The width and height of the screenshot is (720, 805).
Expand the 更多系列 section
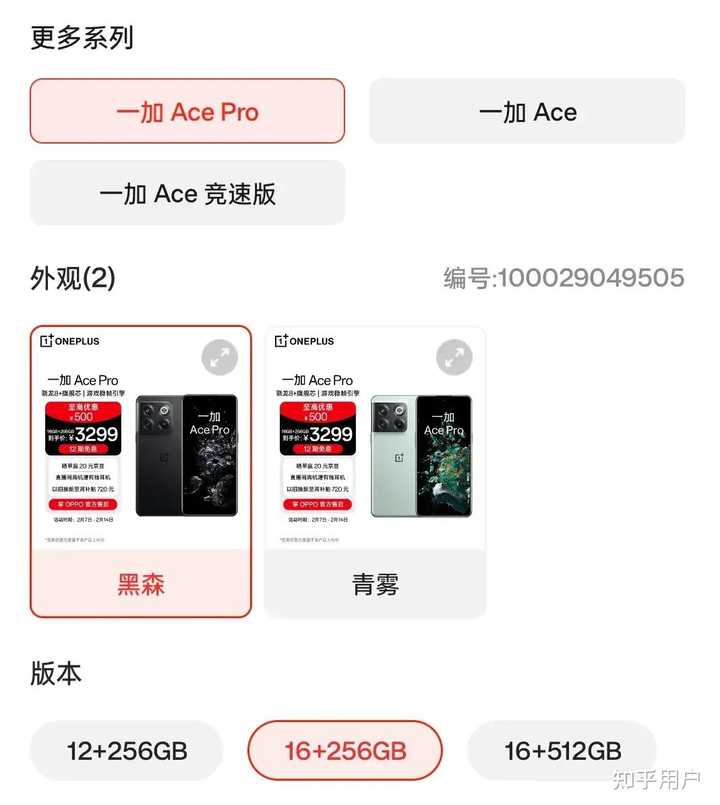point(84,36)
